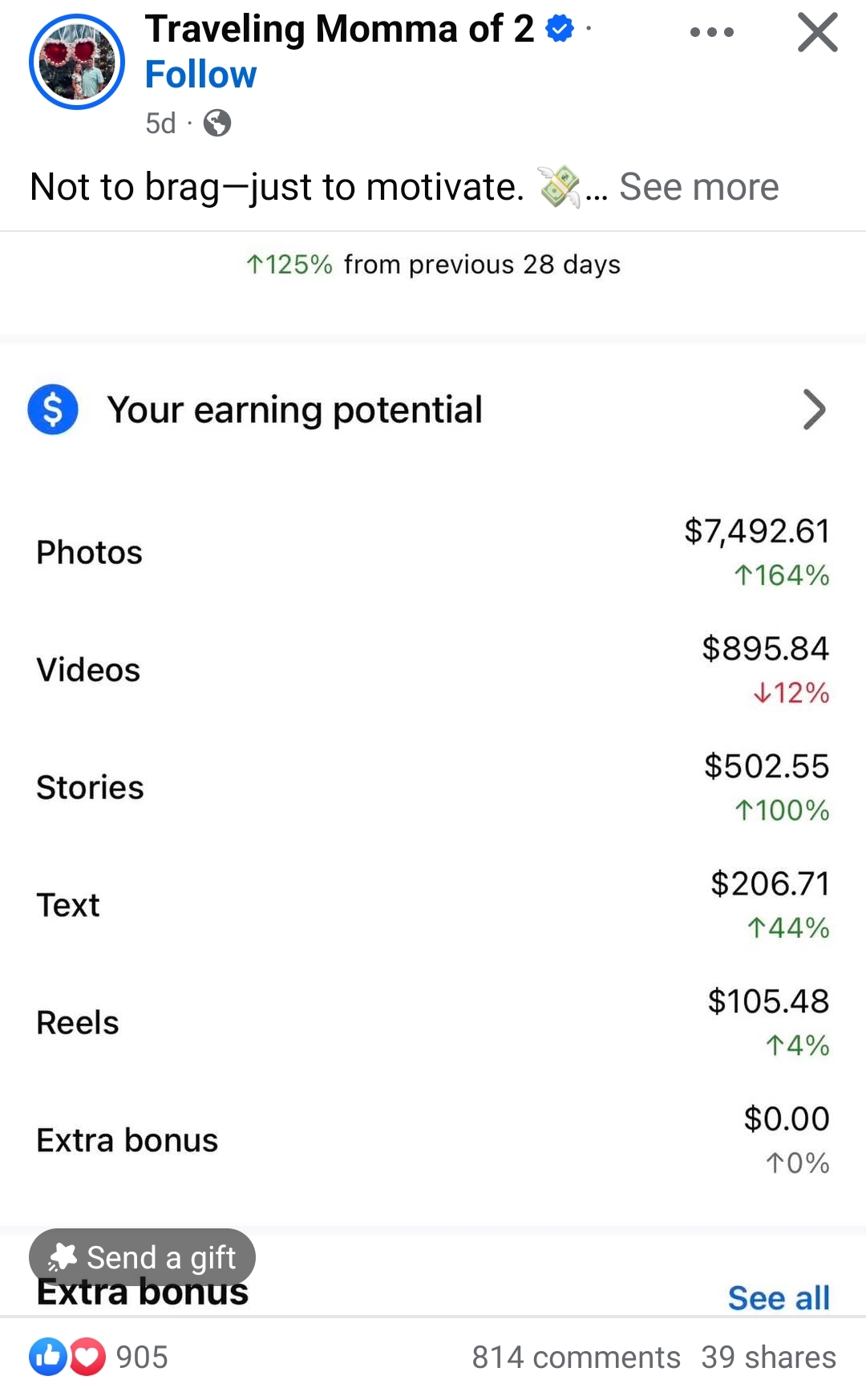The height and width of the screenshot is (1400, 866).
Task: Close the post viewer
Action: coord(817,33)
